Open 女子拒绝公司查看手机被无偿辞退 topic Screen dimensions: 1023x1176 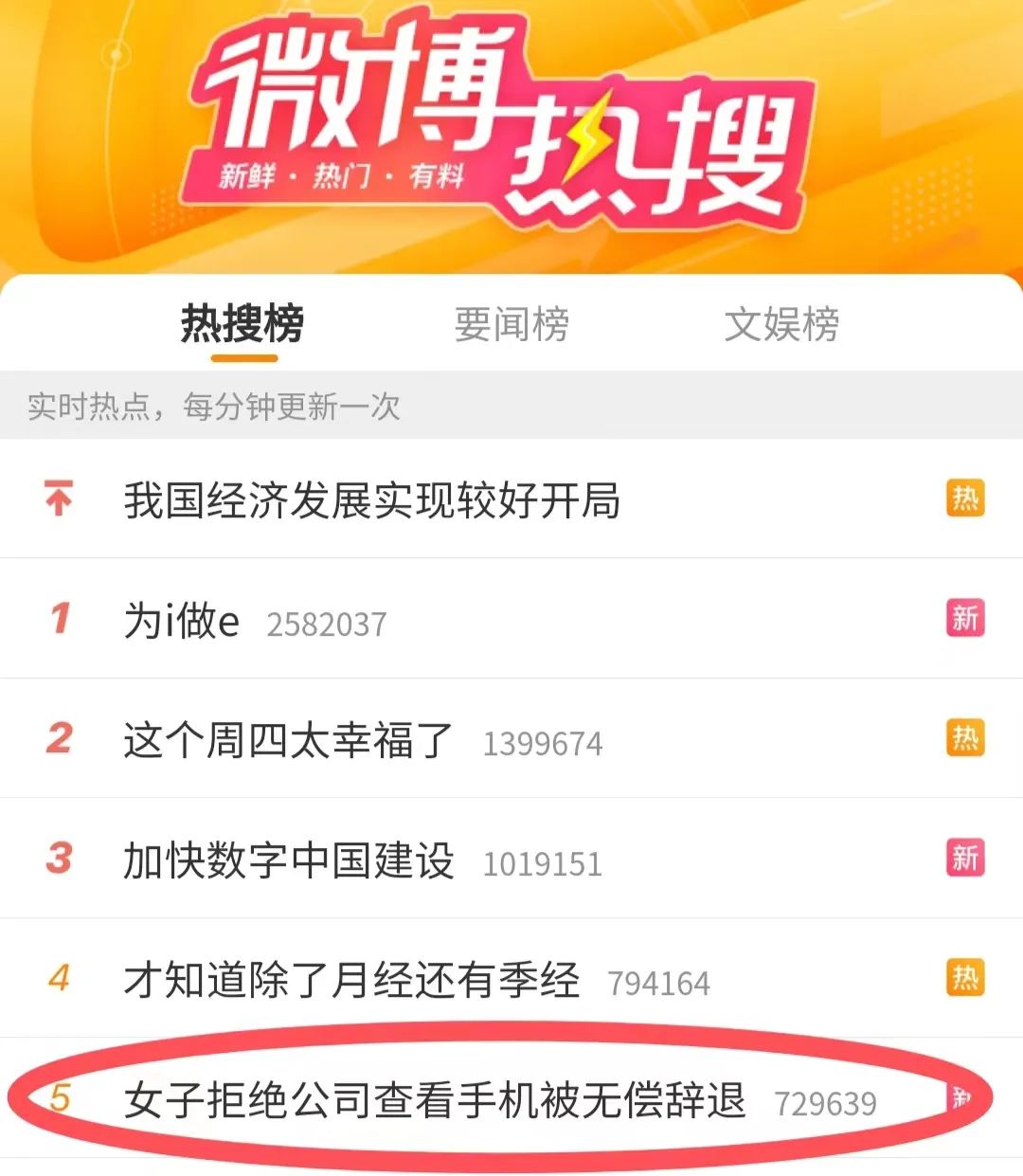434,1100
